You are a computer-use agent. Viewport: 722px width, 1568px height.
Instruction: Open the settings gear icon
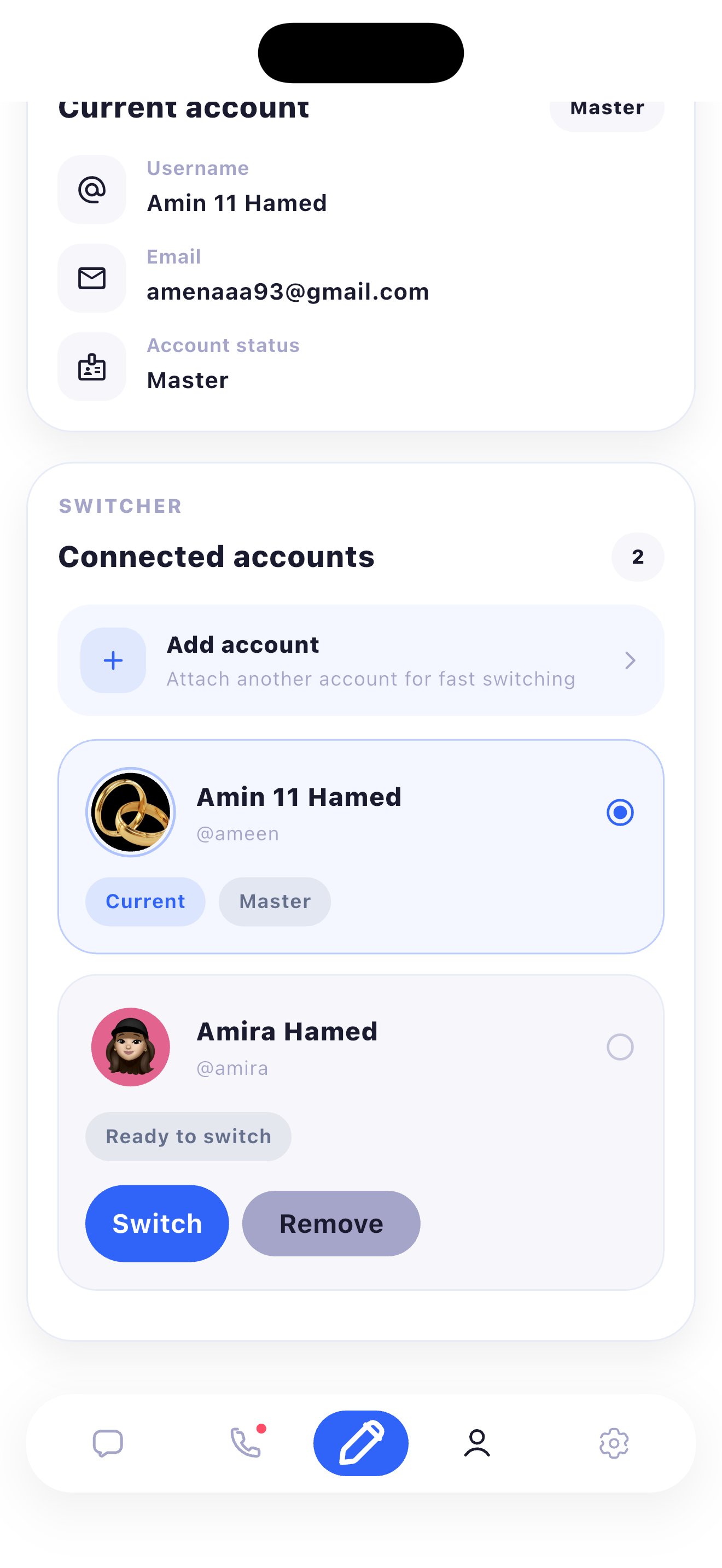click(614, 1443)
